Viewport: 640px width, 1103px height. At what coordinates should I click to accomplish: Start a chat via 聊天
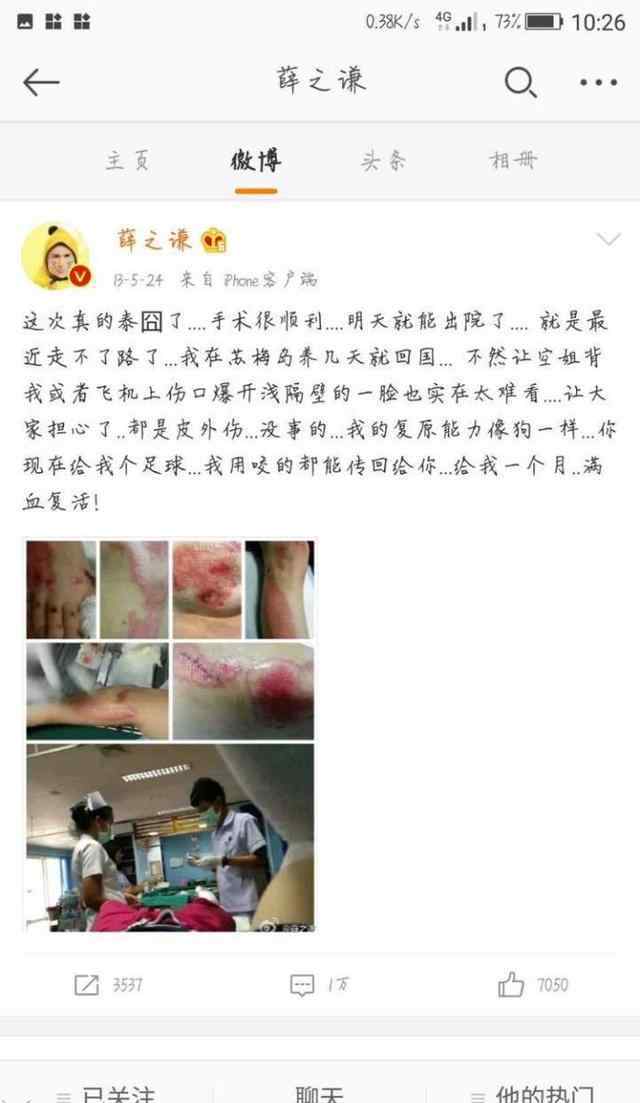tap(320, 1093)
